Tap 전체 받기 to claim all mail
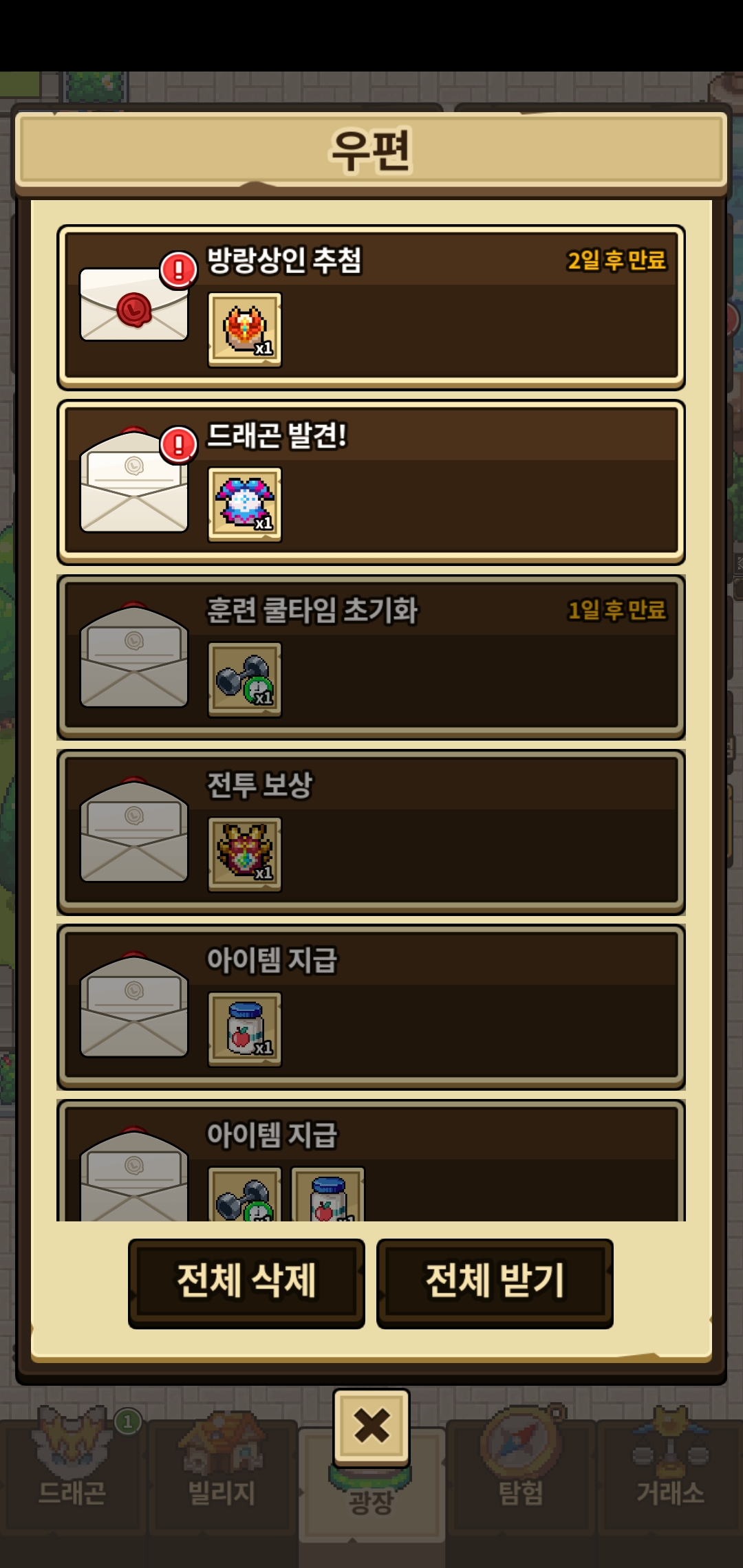 tap(495, 1282)
